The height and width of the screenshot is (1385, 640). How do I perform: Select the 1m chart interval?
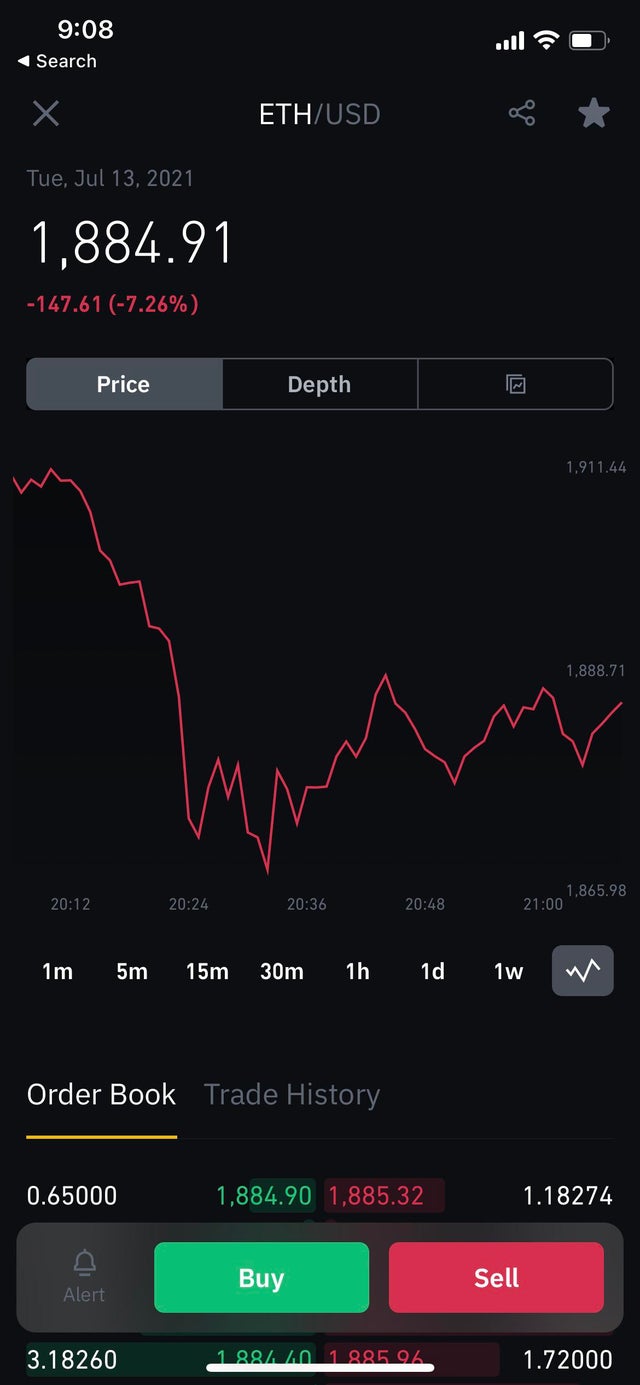(57, 971)
